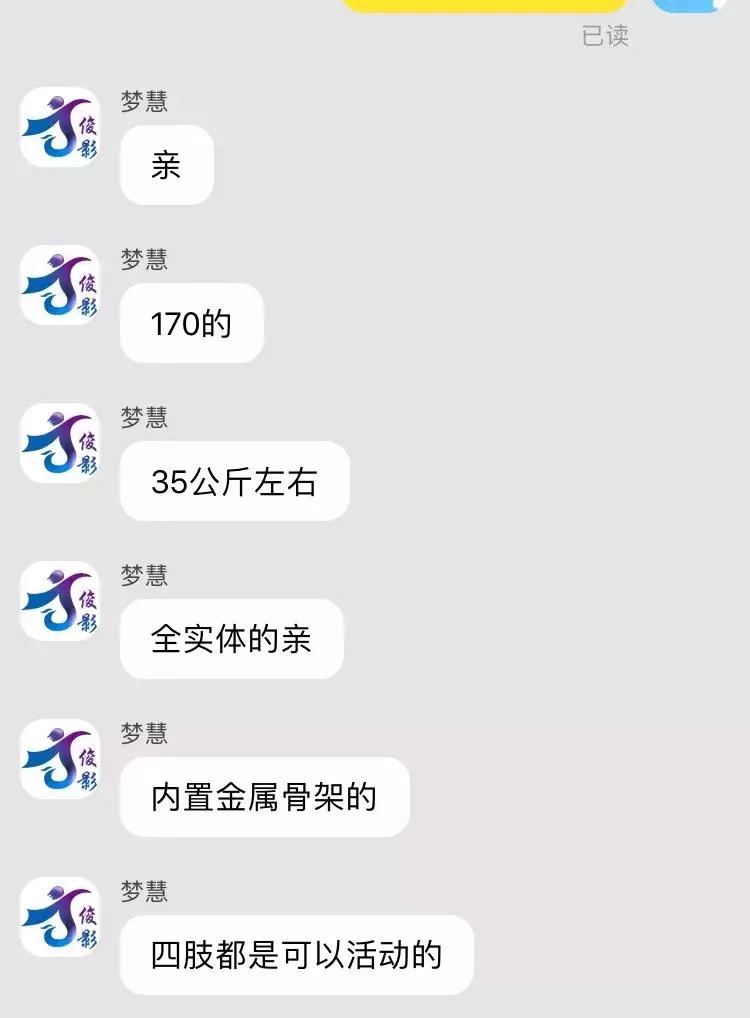Click the "170的" message bubble

coord(190,323)
